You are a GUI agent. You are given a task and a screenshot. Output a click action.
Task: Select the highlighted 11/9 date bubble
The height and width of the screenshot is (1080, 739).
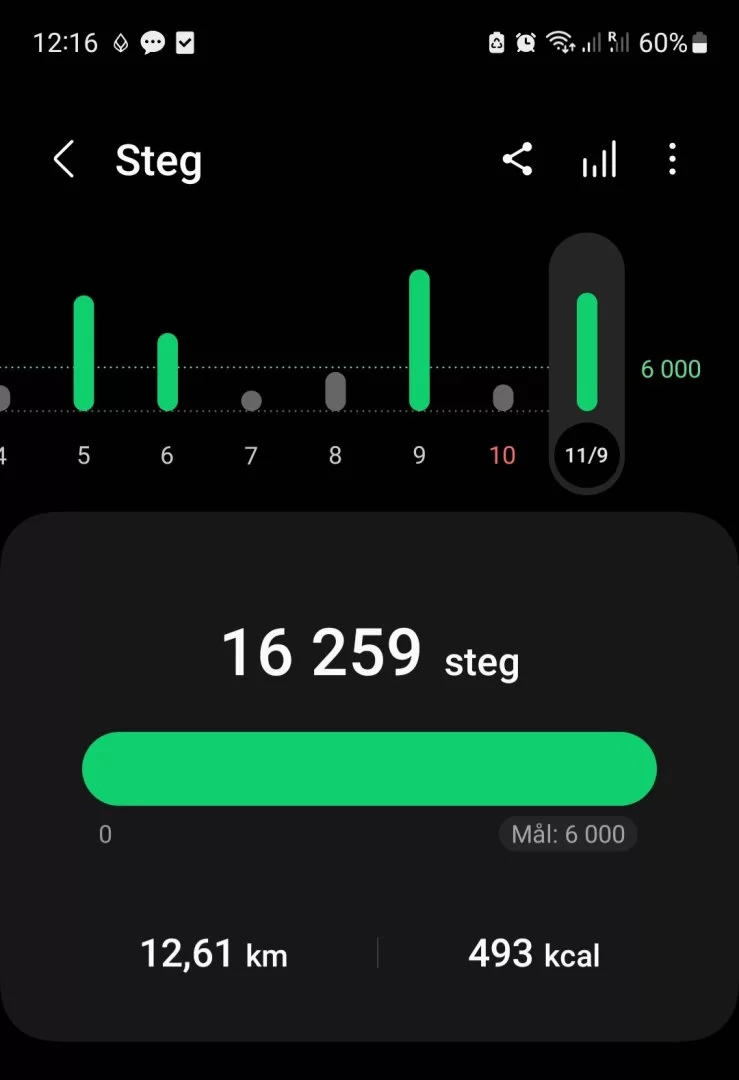point(586,455)
